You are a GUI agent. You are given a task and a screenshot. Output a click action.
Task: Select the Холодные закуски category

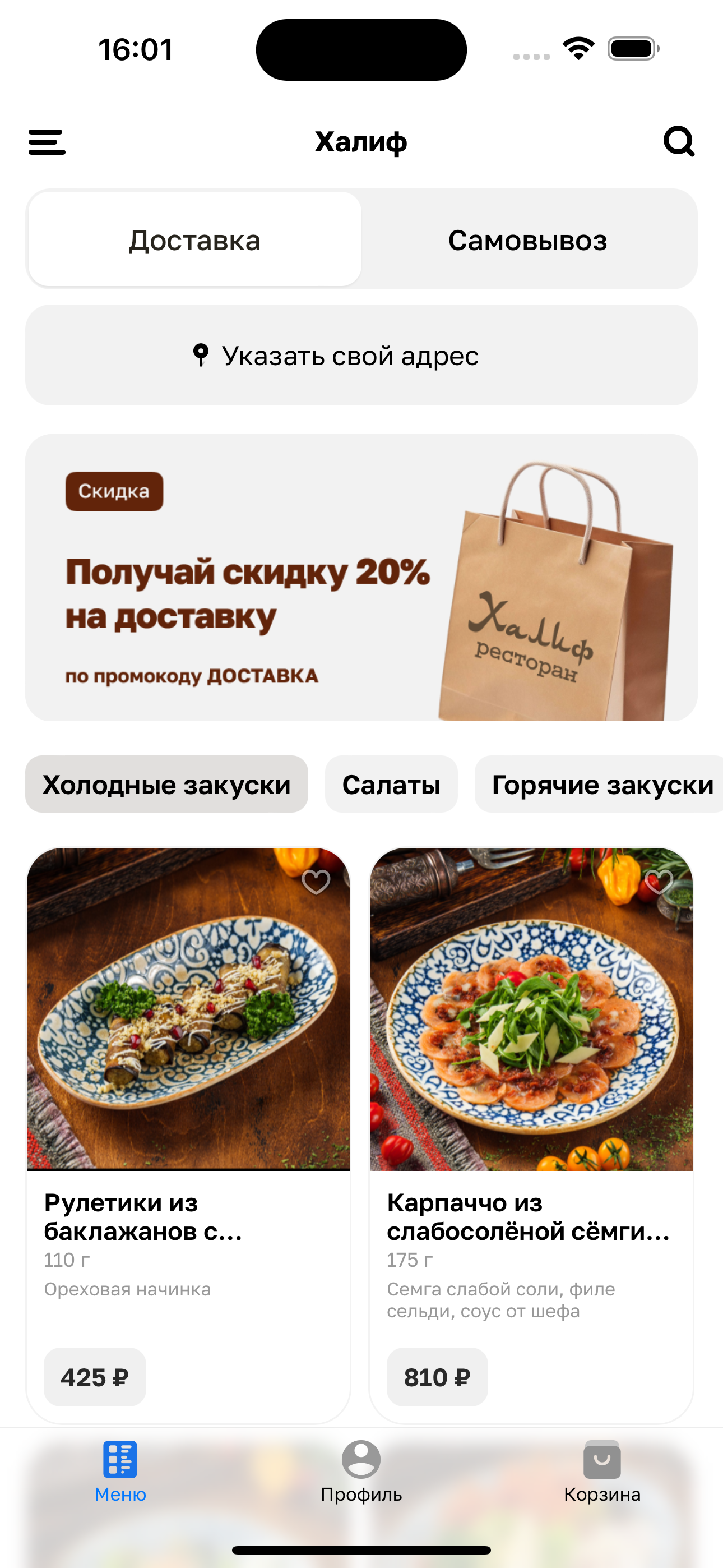click(x=166, y=785)
